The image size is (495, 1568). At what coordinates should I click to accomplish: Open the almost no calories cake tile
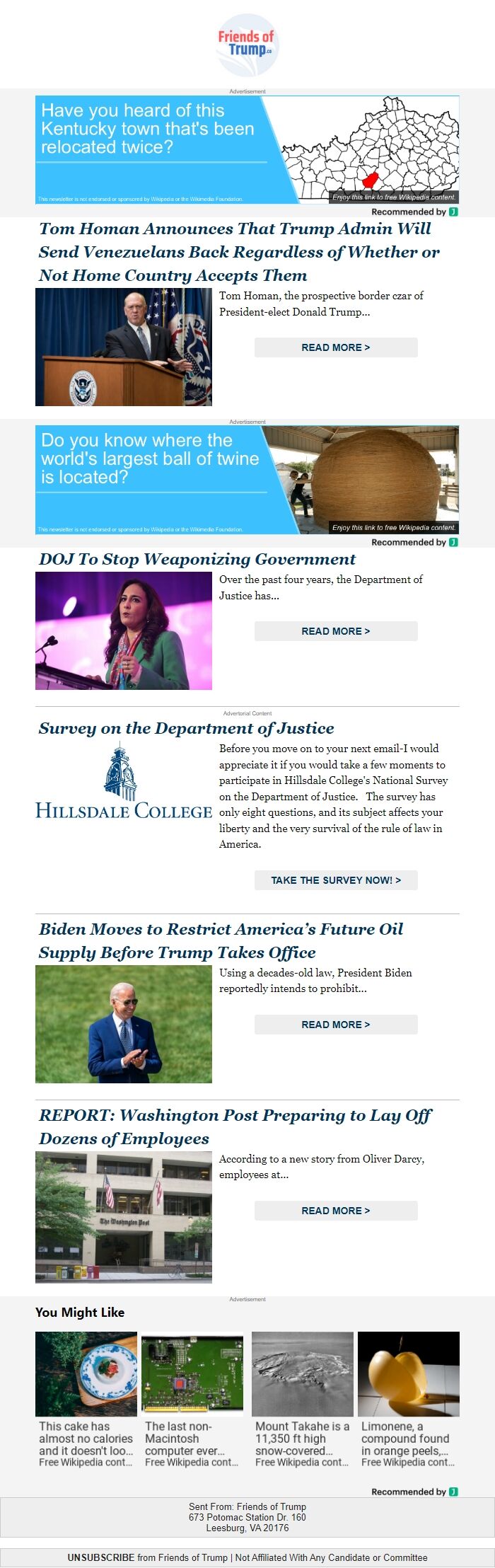pyautogui.click(x=86, y=1400)
